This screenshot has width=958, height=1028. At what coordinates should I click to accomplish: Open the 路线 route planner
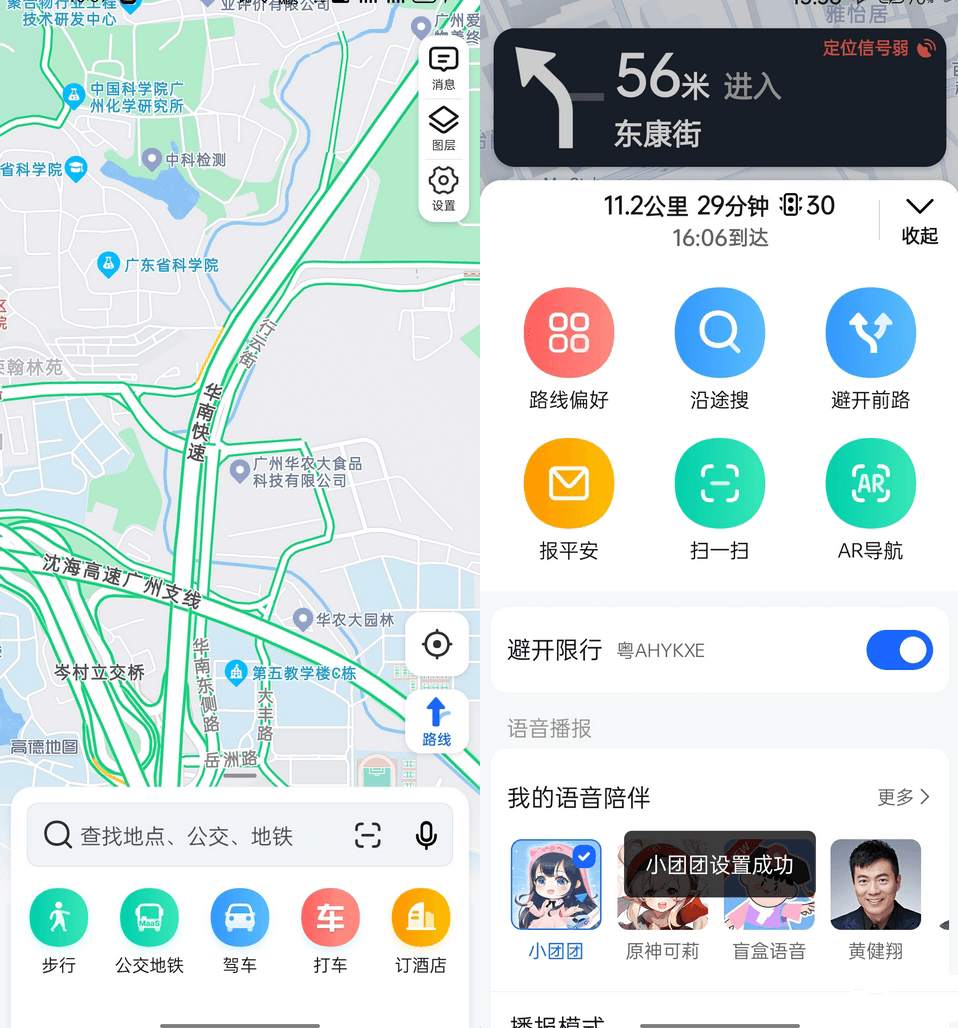[x=437, y=722]
